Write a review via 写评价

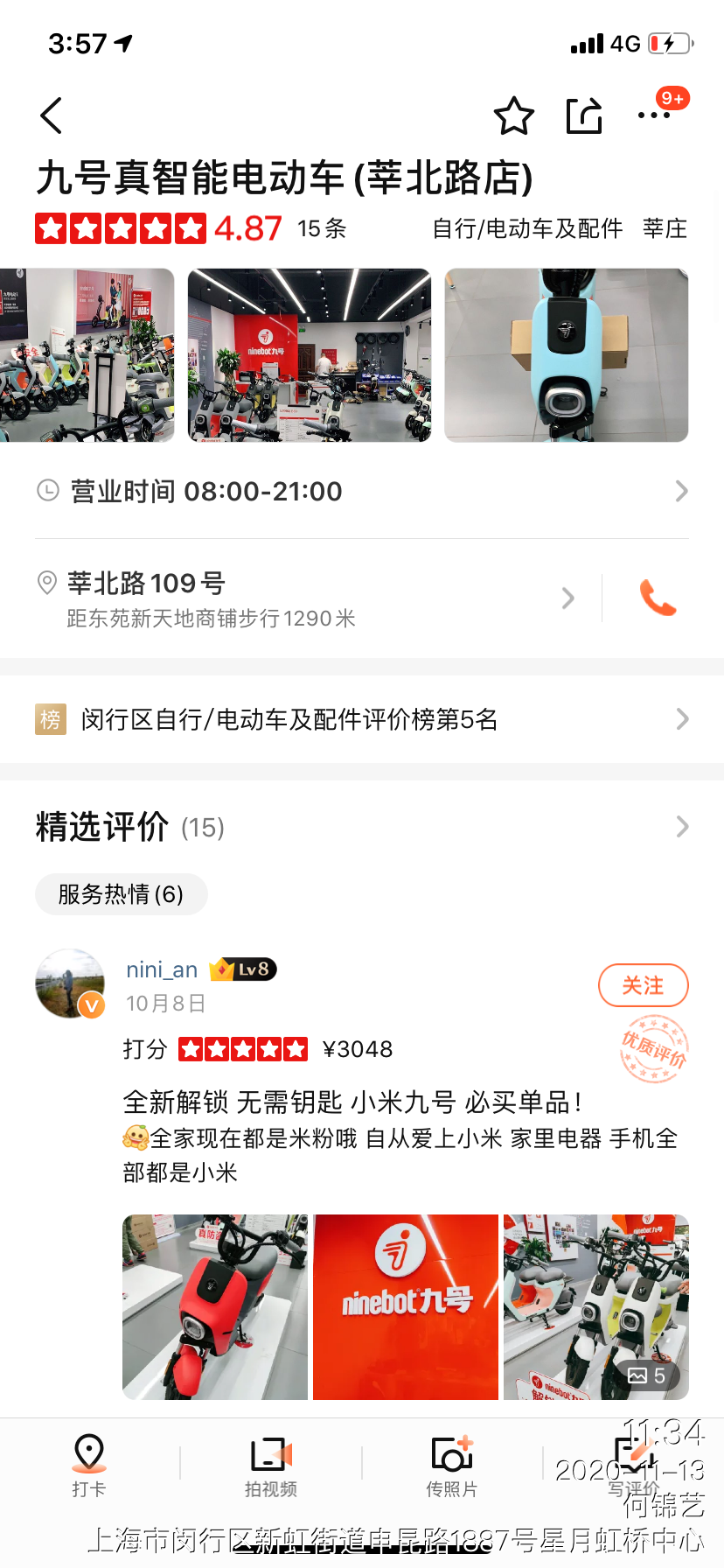point(633,1466)
